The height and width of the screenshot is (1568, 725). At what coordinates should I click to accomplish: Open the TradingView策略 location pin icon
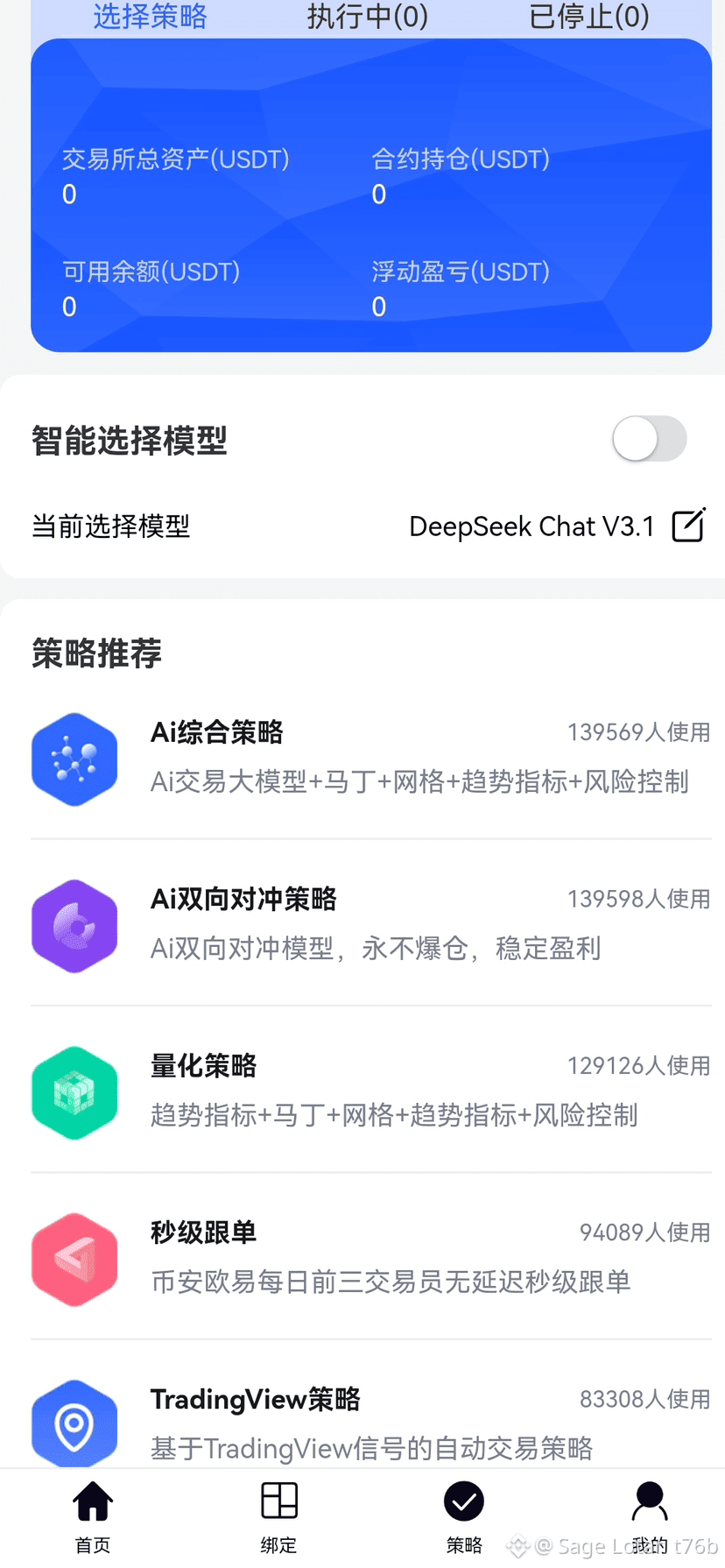click(x=74, y=1423)
